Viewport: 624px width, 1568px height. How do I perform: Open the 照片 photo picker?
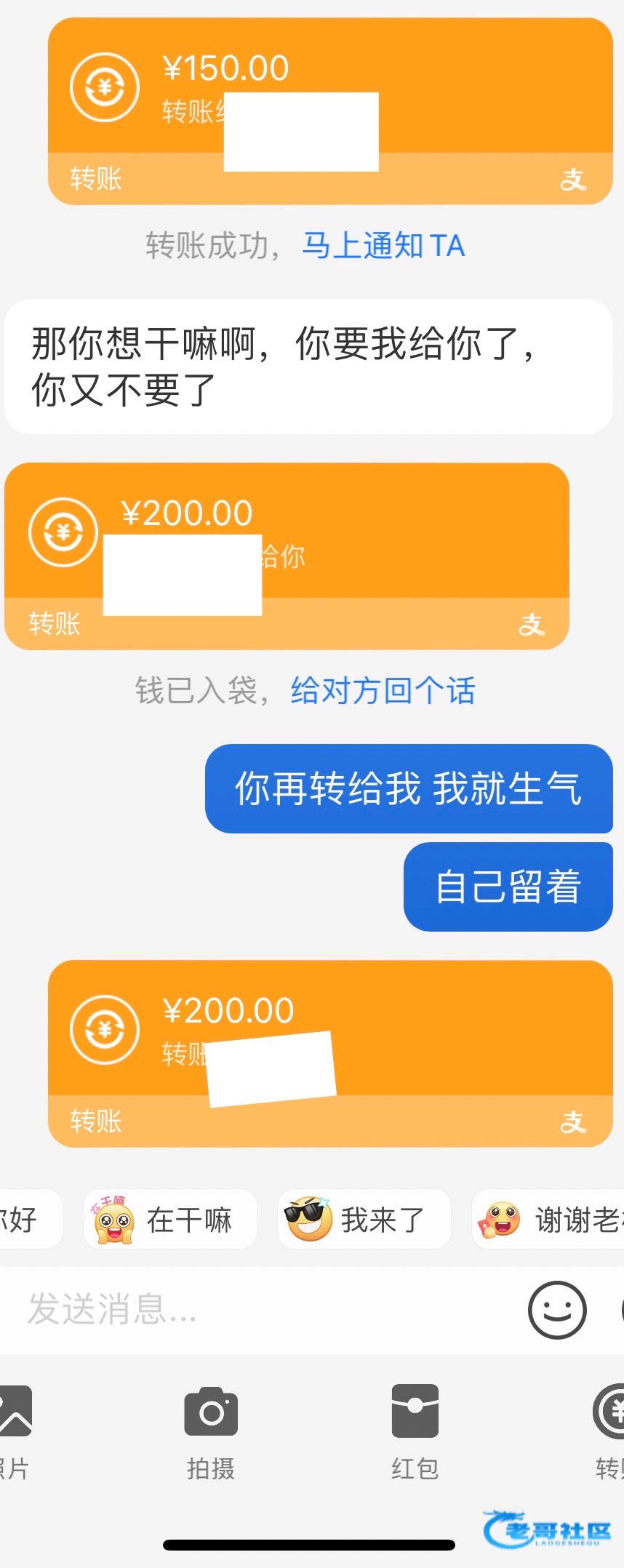point(13,1430)
